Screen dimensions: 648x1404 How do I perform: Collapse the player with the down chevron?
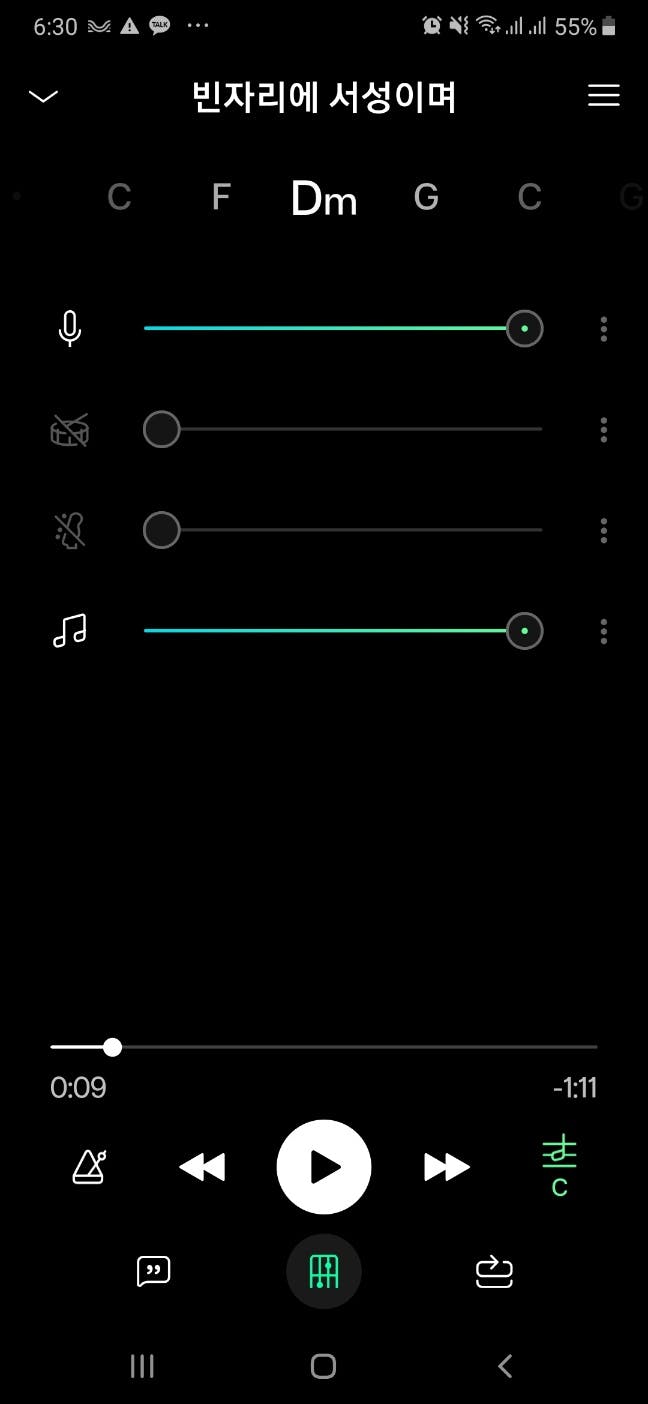[44, 96]
